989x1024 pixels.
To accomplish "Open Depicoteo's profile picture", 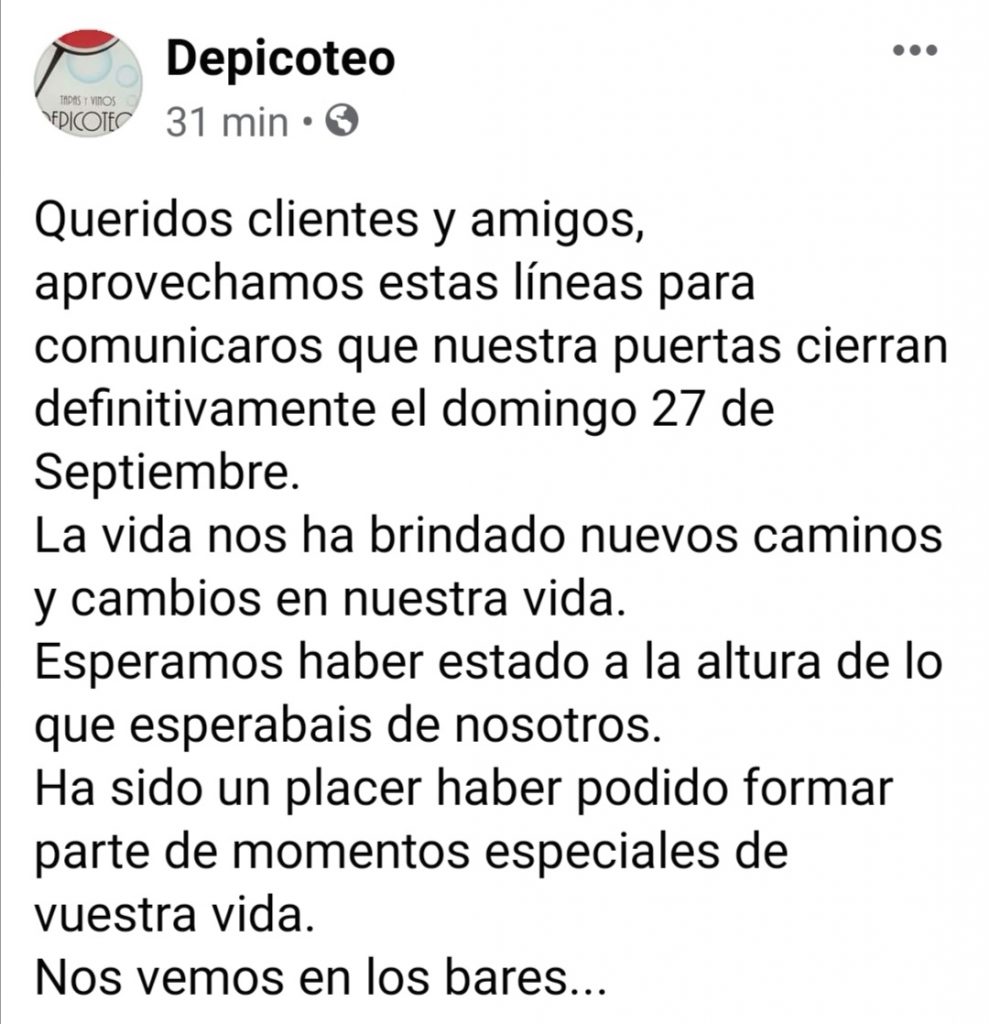I will [87, 83].
